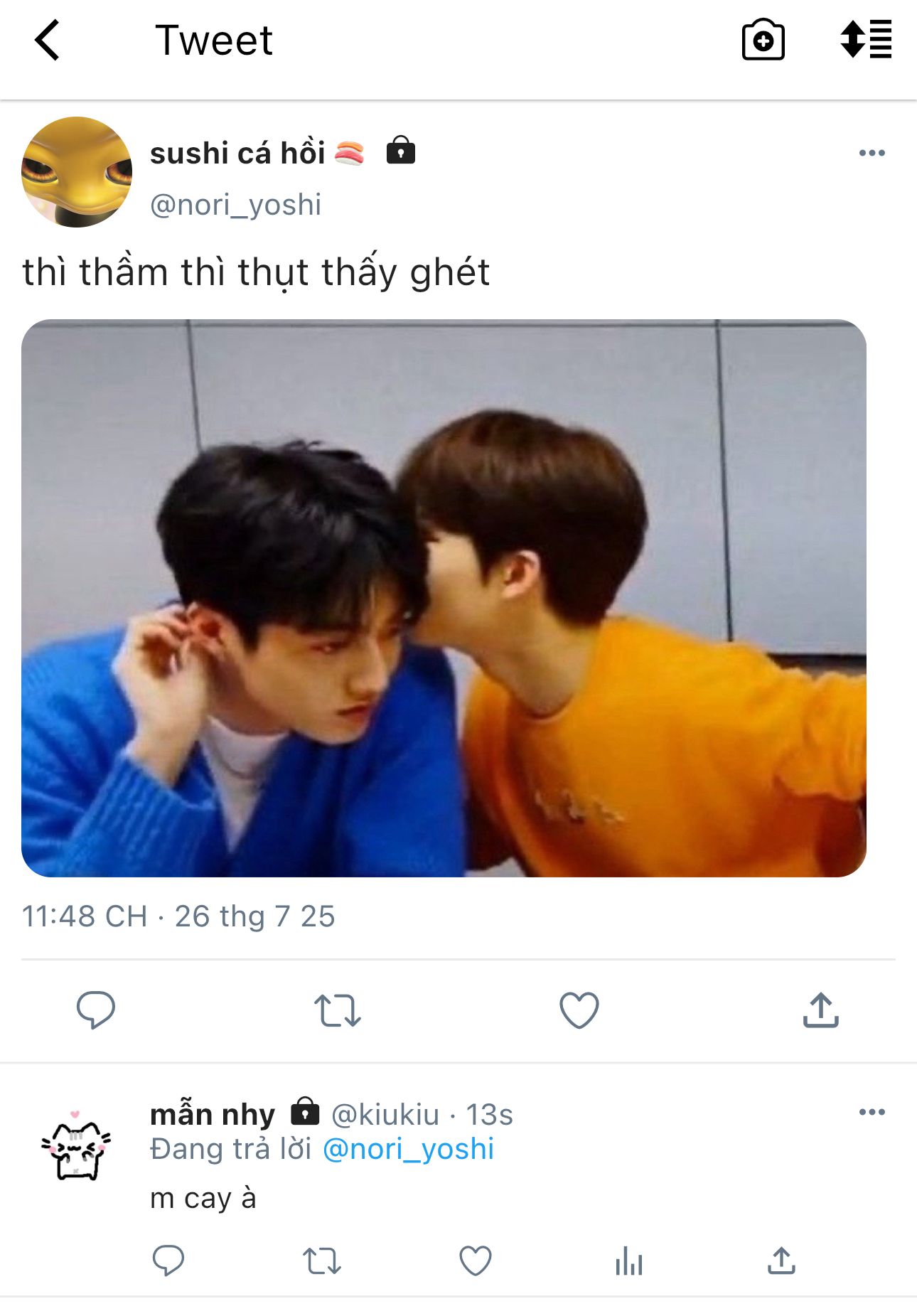917x1316 pixels.
Task: View the photo attached to the tweet
Action: click(444, 598)
